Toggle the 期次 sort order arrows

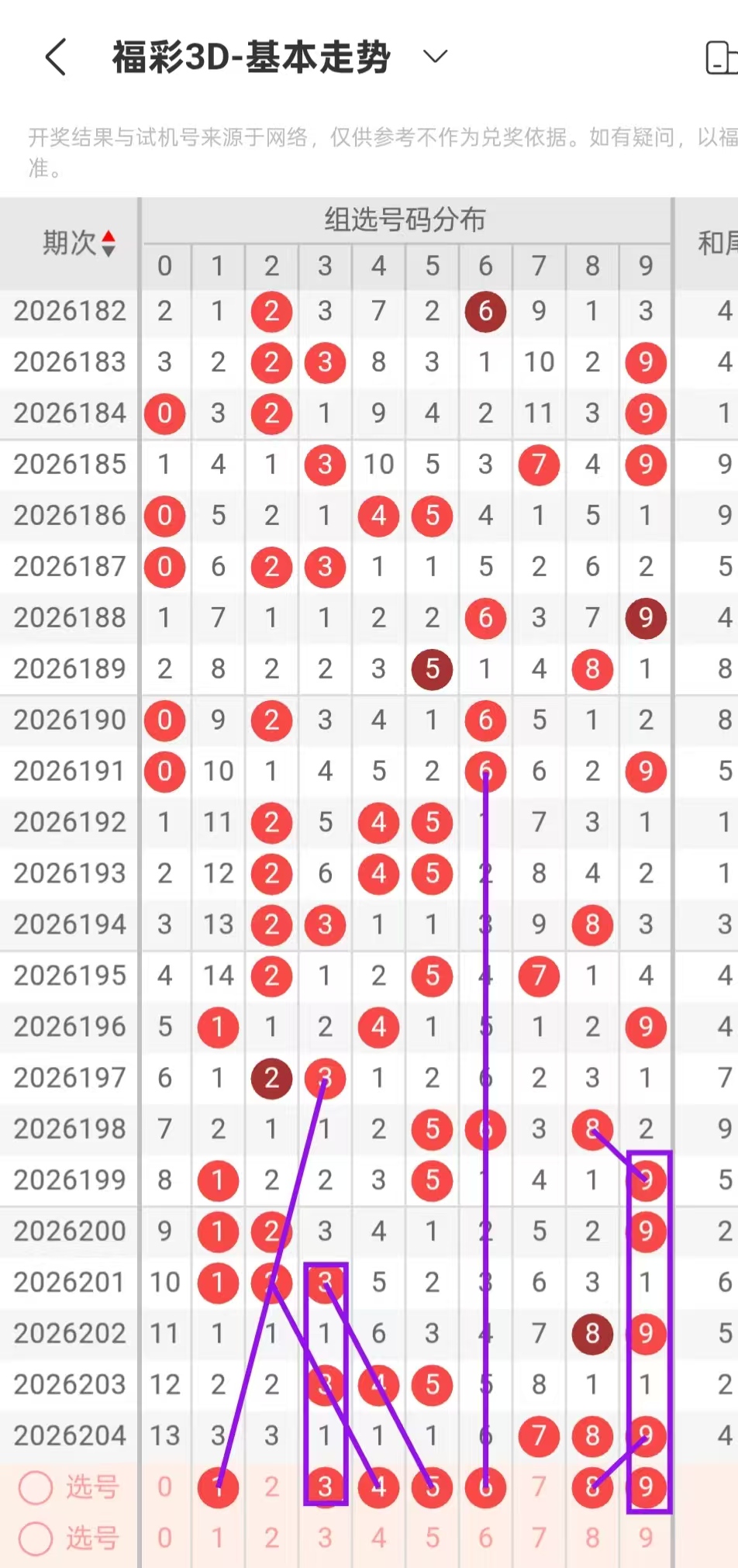[x=109, y=243]
